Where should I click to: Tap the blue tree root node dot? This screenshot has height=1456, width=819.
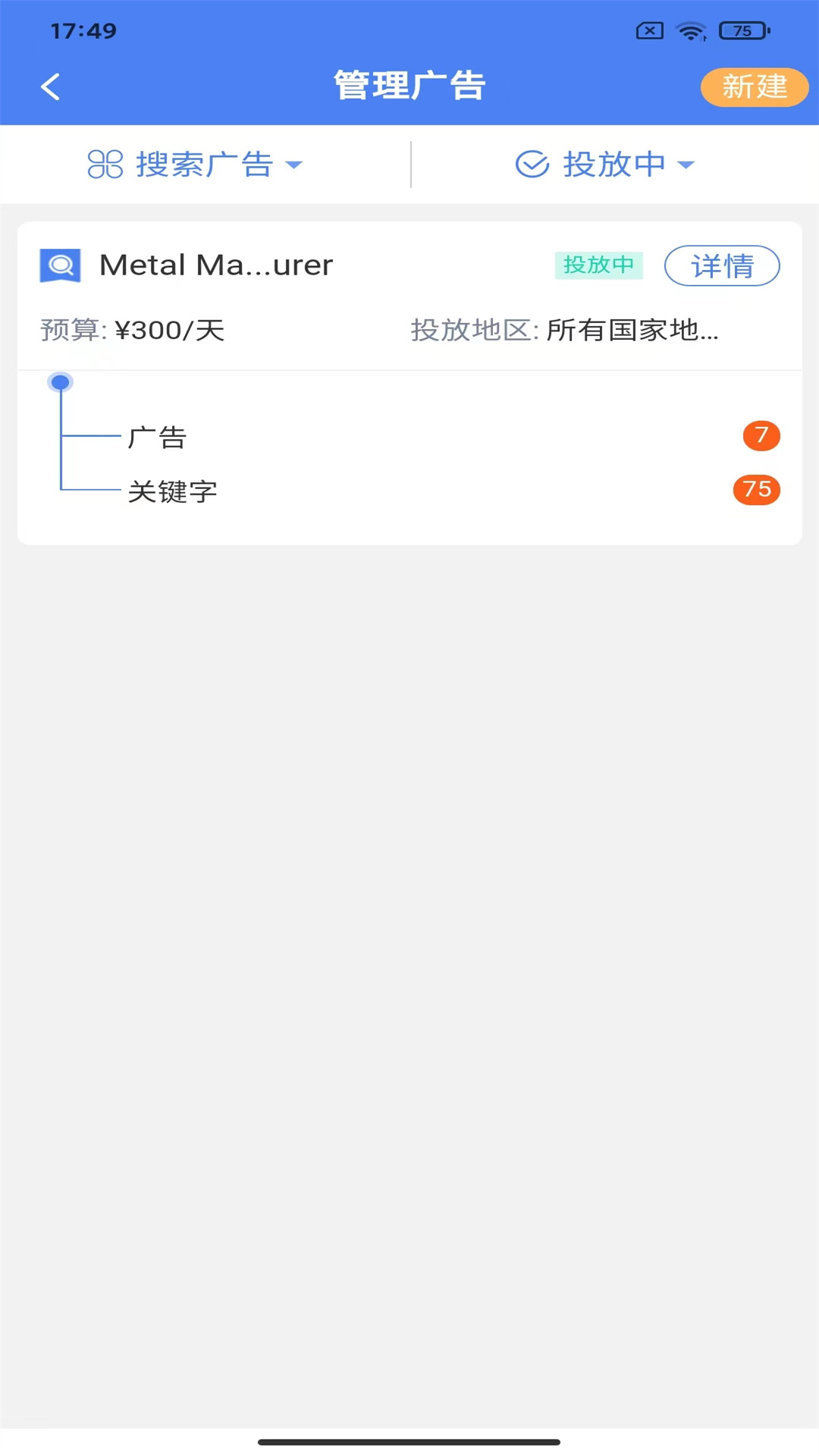coord(60,382)
